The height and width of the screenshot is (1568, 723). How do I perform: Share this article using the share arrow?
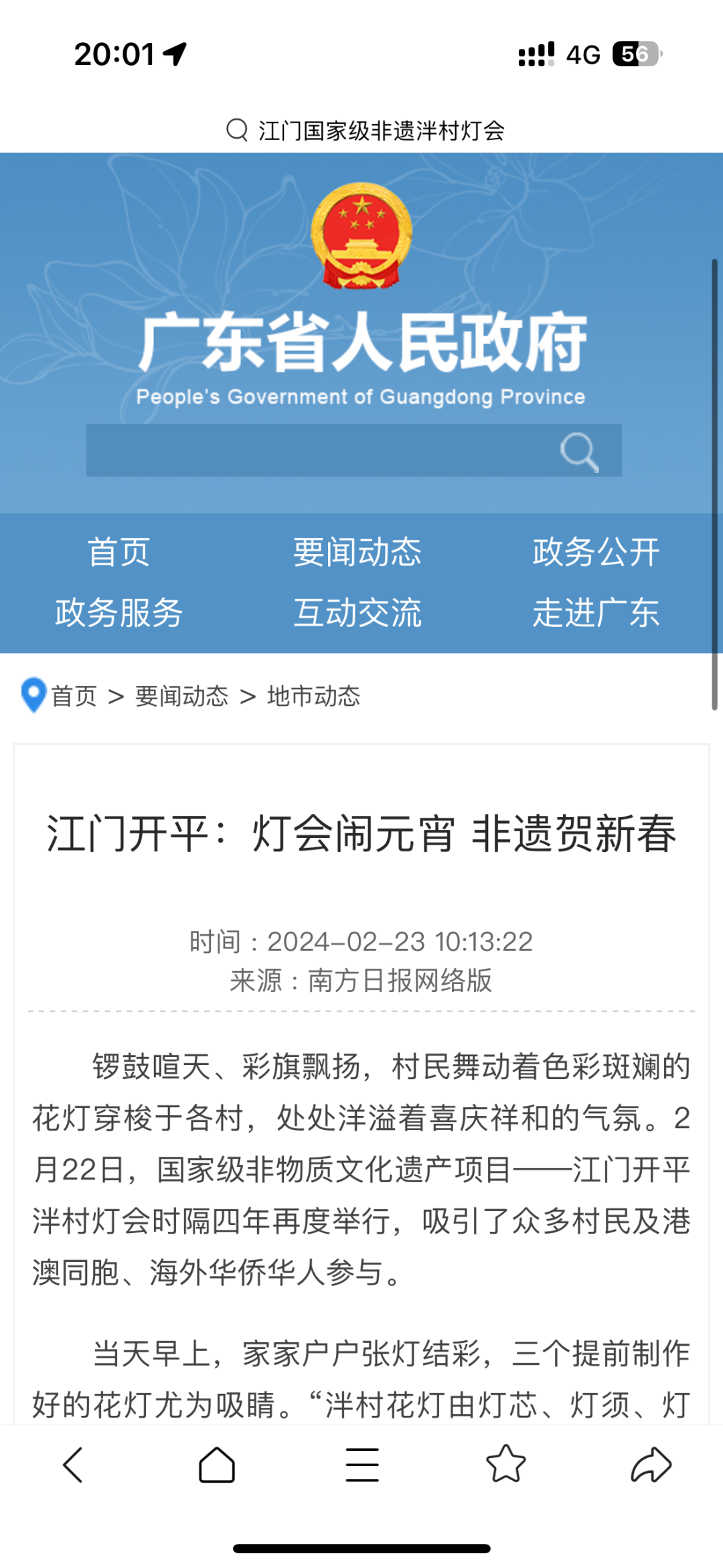(651, 1465)
